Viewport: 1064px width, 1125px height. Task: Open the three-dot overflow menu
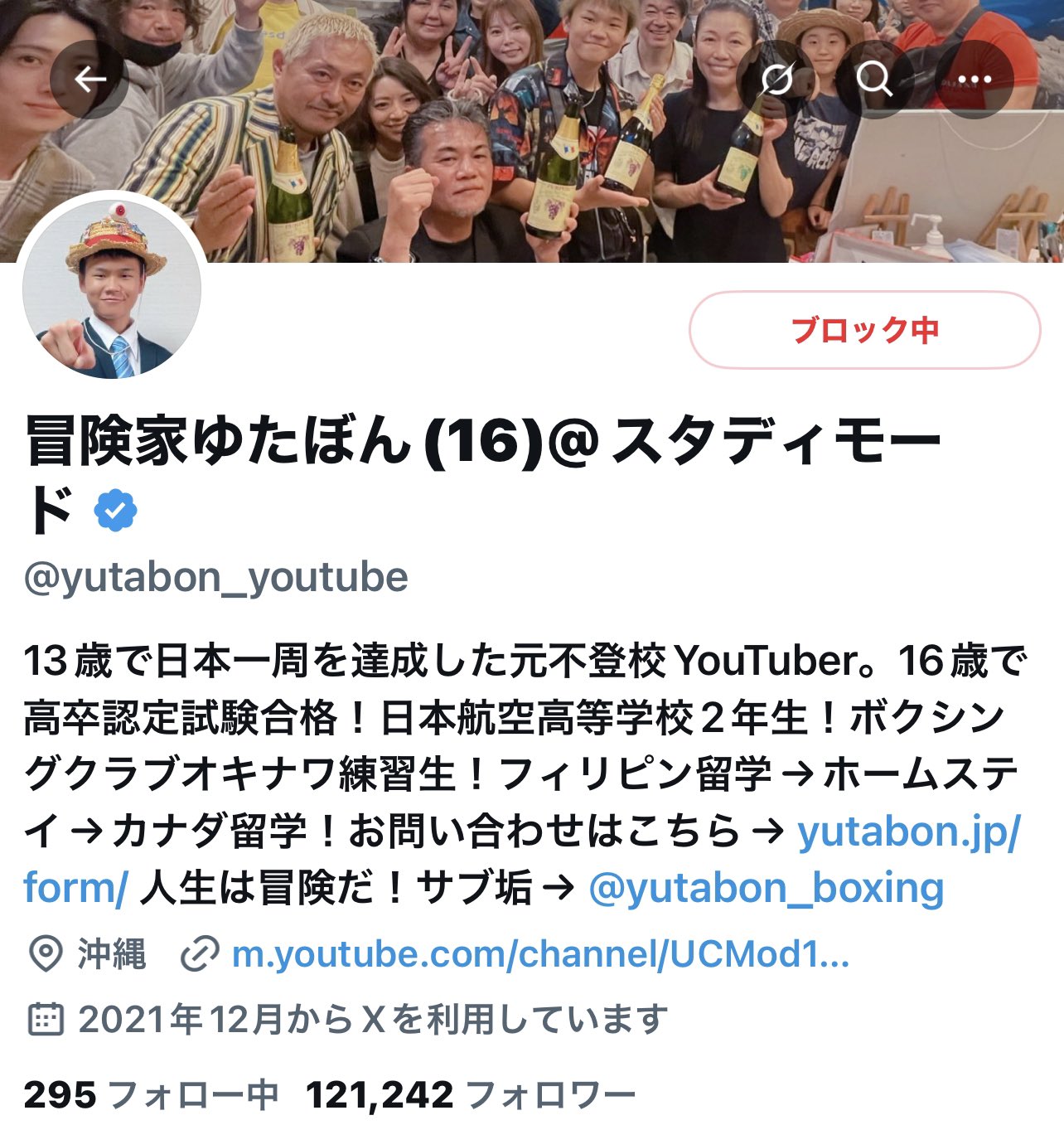pos(975,80)
